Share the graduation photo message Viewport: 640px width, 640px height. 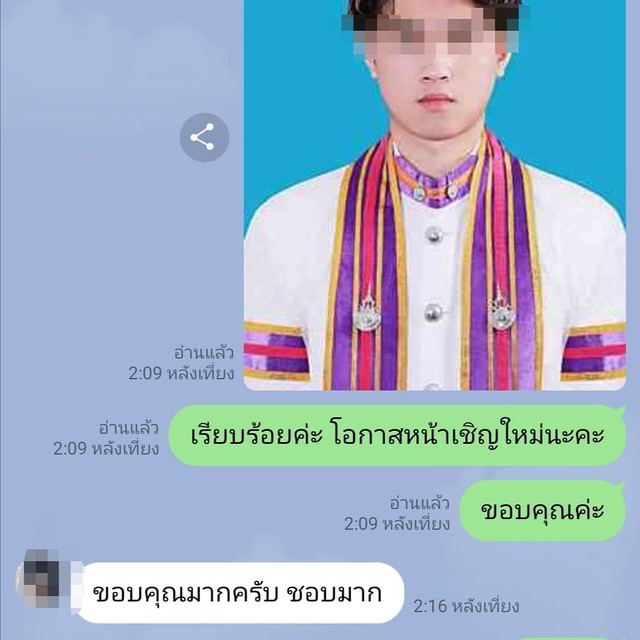[204, 137]
